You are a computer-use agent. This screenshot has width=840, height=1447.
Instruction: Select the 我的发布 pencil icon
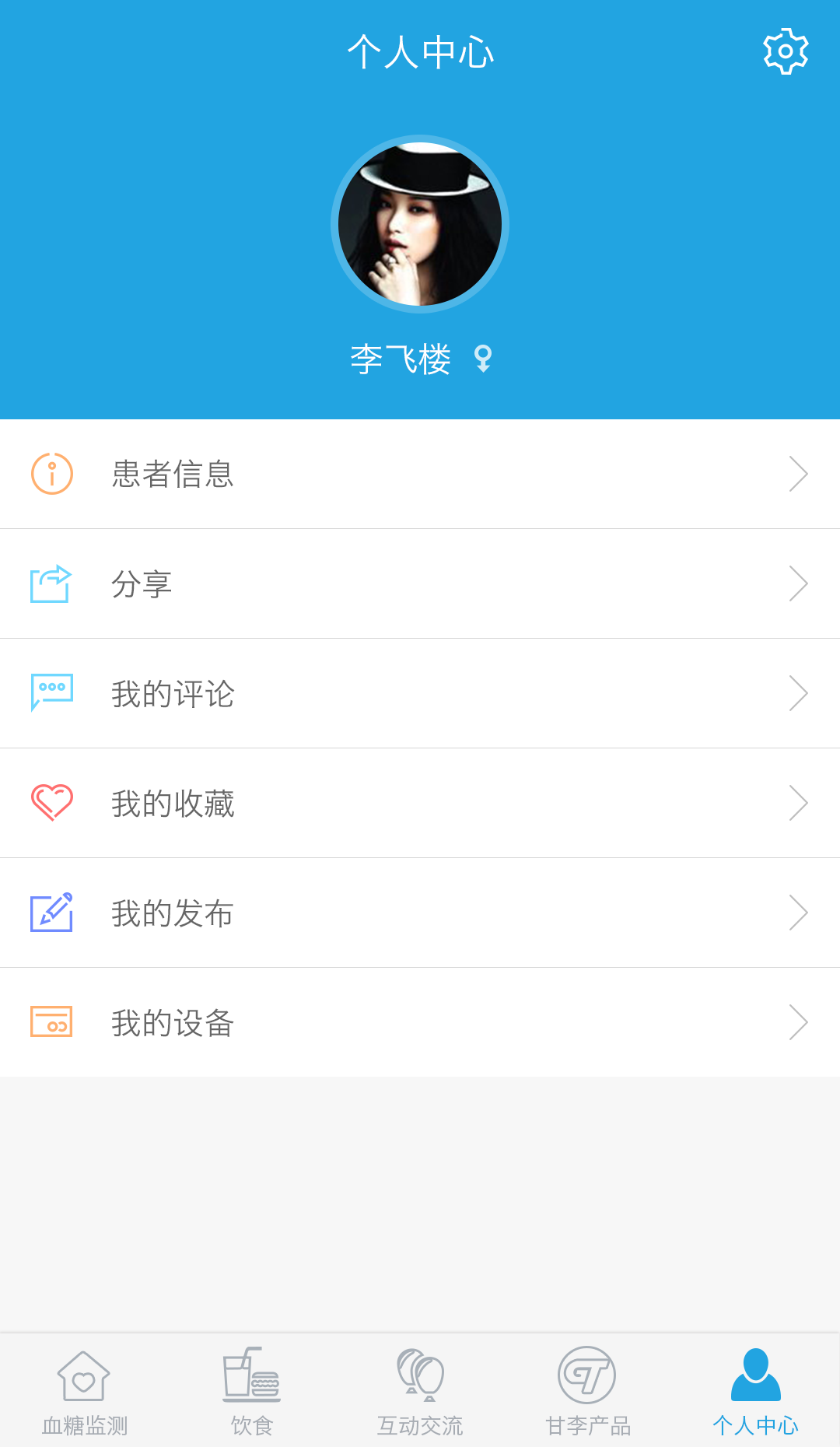coord(51,913)
